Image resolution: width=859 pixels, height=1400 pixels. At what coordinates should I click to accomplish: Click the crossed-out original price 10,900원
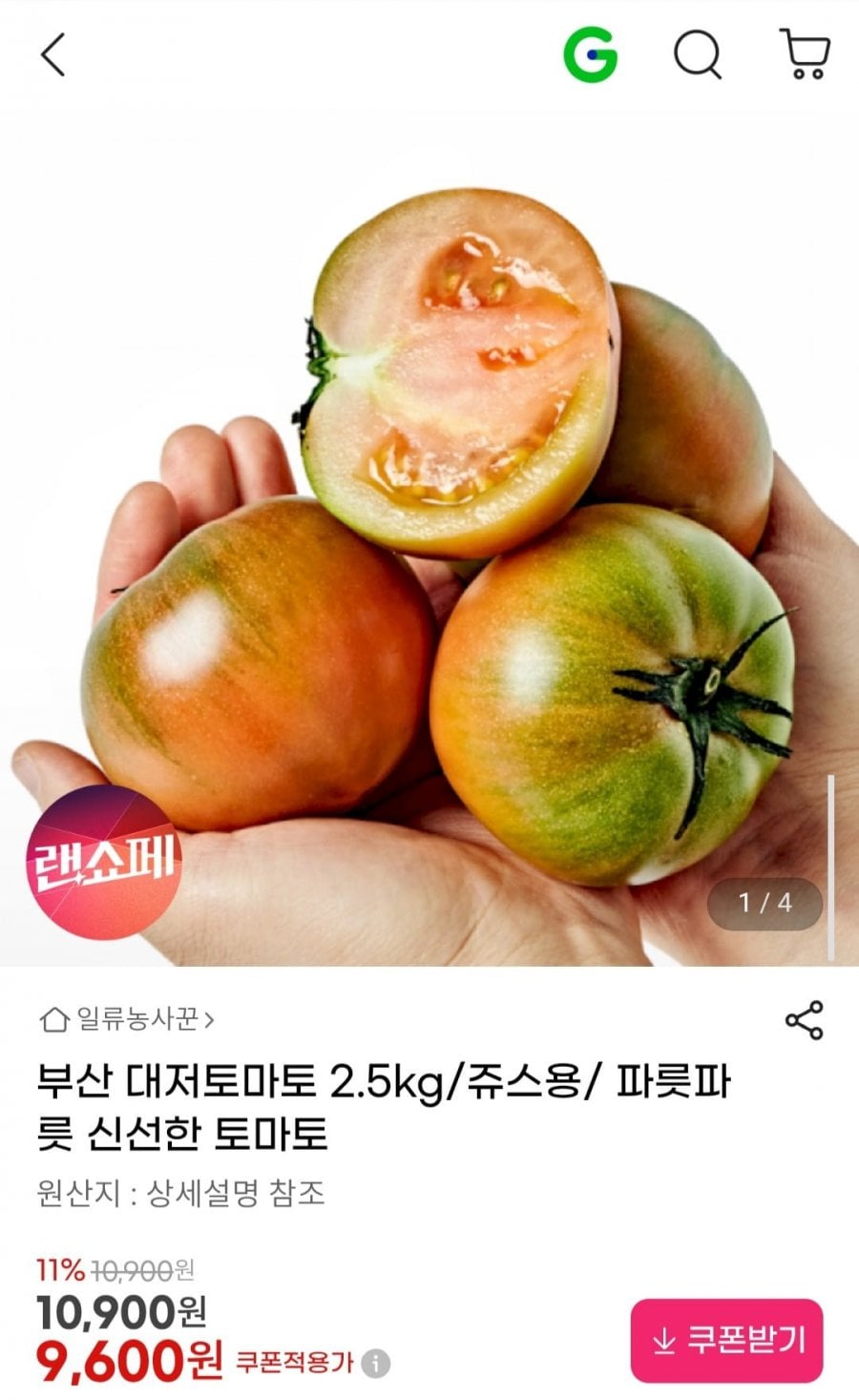click(x=143, y=1269)
